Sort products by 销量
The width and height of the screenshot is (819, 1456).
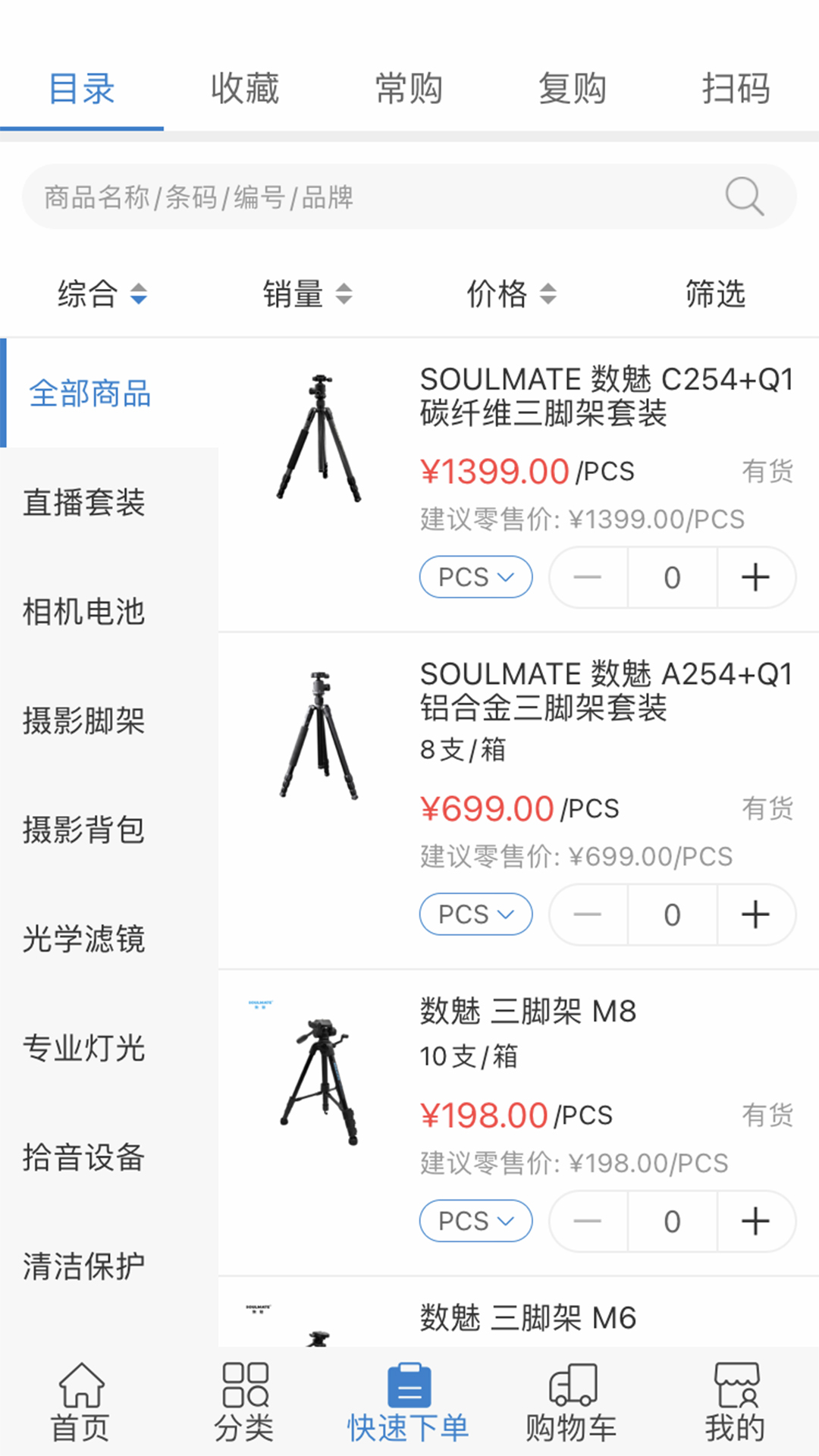tap(306, 293)
